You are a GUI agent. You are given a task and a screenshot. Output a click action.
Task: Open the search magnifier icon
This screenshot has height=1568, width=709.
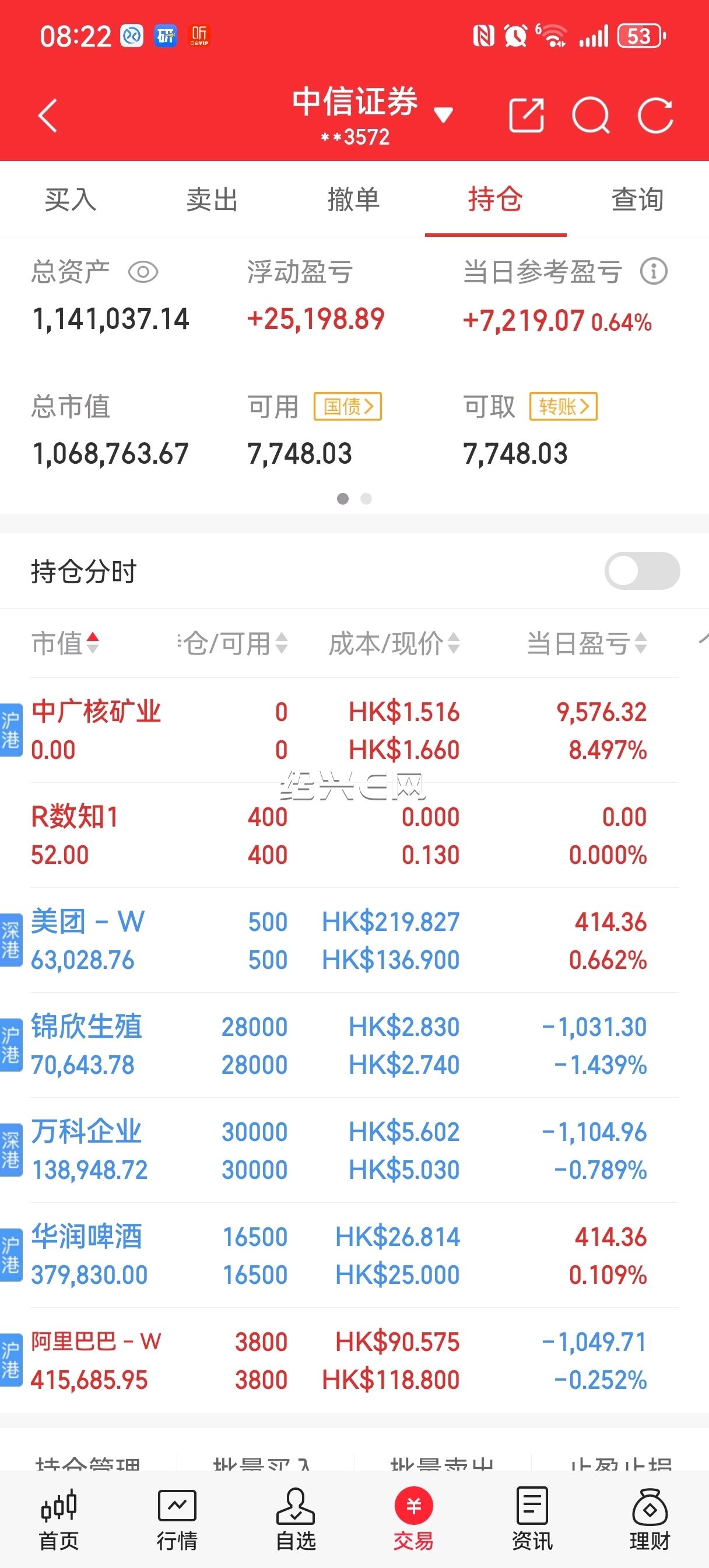[591, 115]
